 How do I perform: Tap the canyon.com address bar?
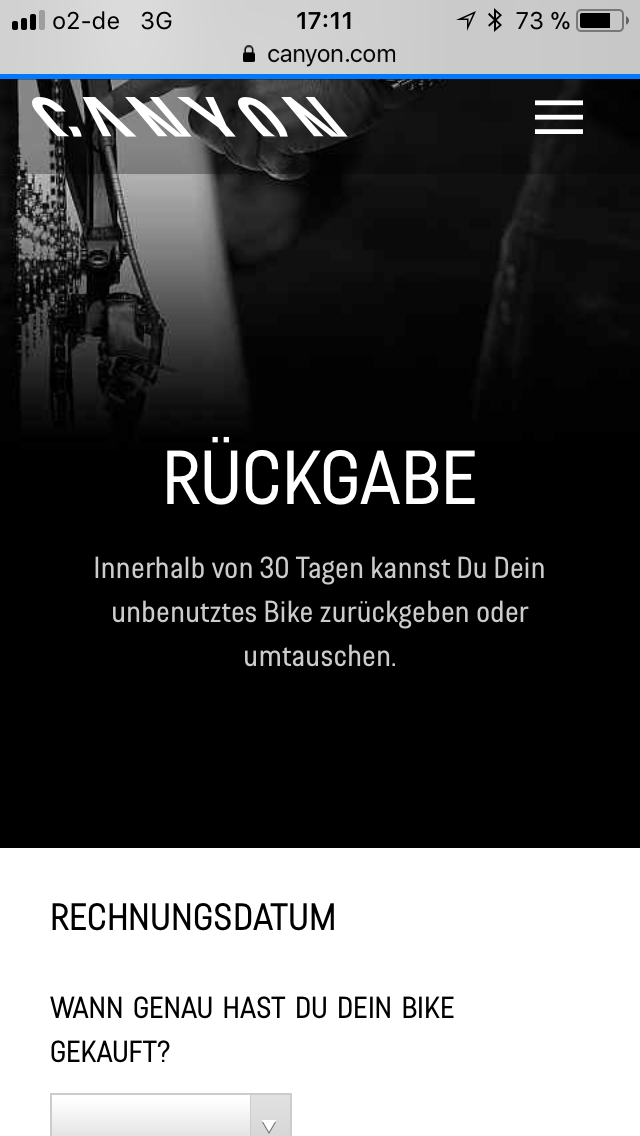coord(320,54)
